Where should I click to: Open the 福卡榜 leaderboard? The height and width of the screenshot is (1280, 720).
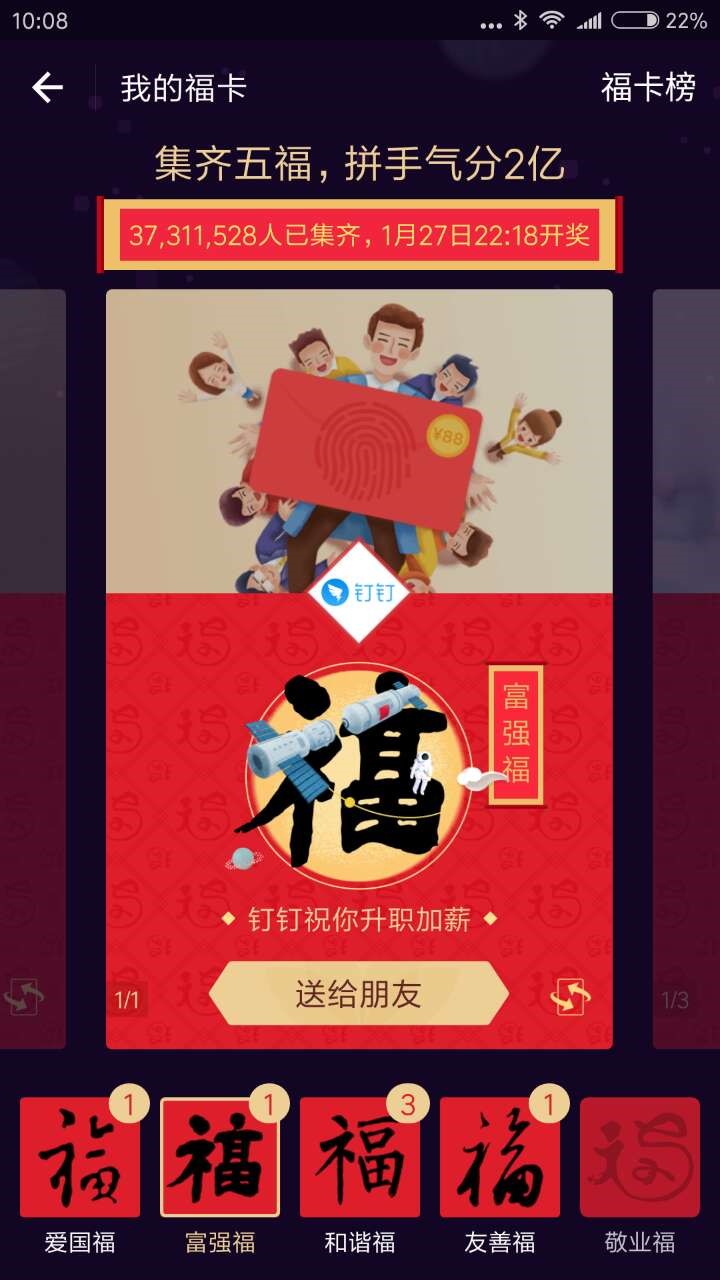[648, 88]
